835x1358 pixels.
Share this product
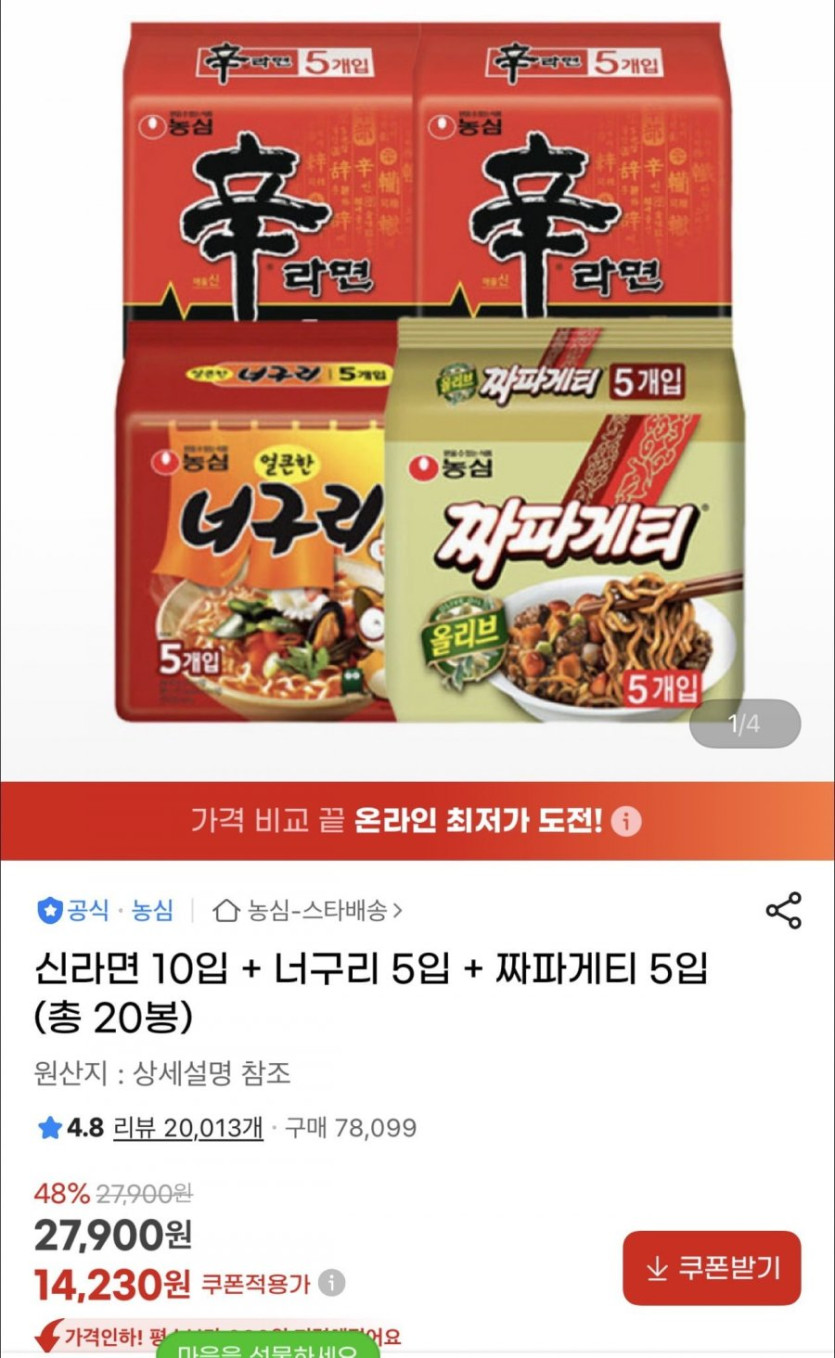tap(783, 910)
